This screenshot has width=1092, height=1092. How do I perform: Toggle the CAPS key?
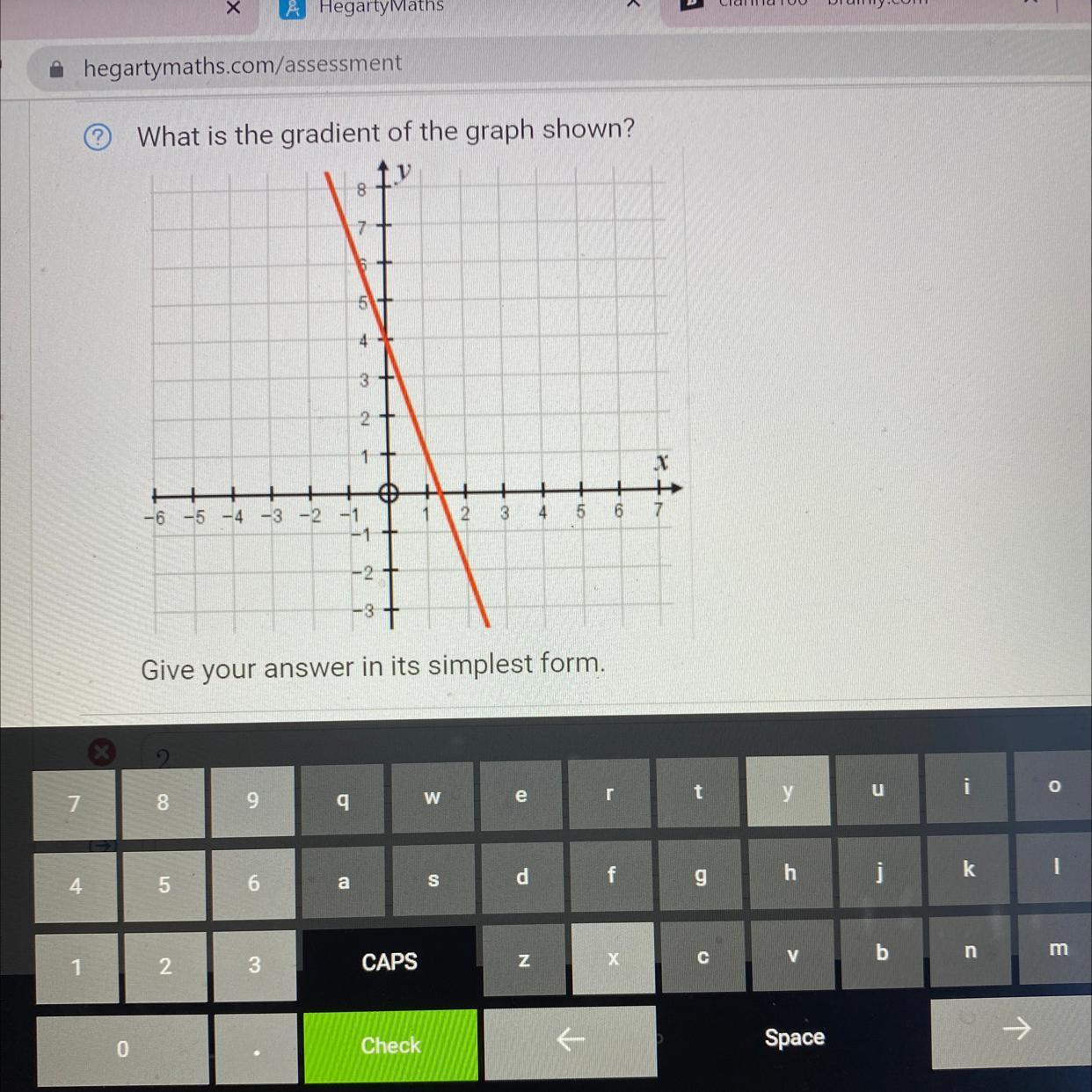click(x=389, y=962)
